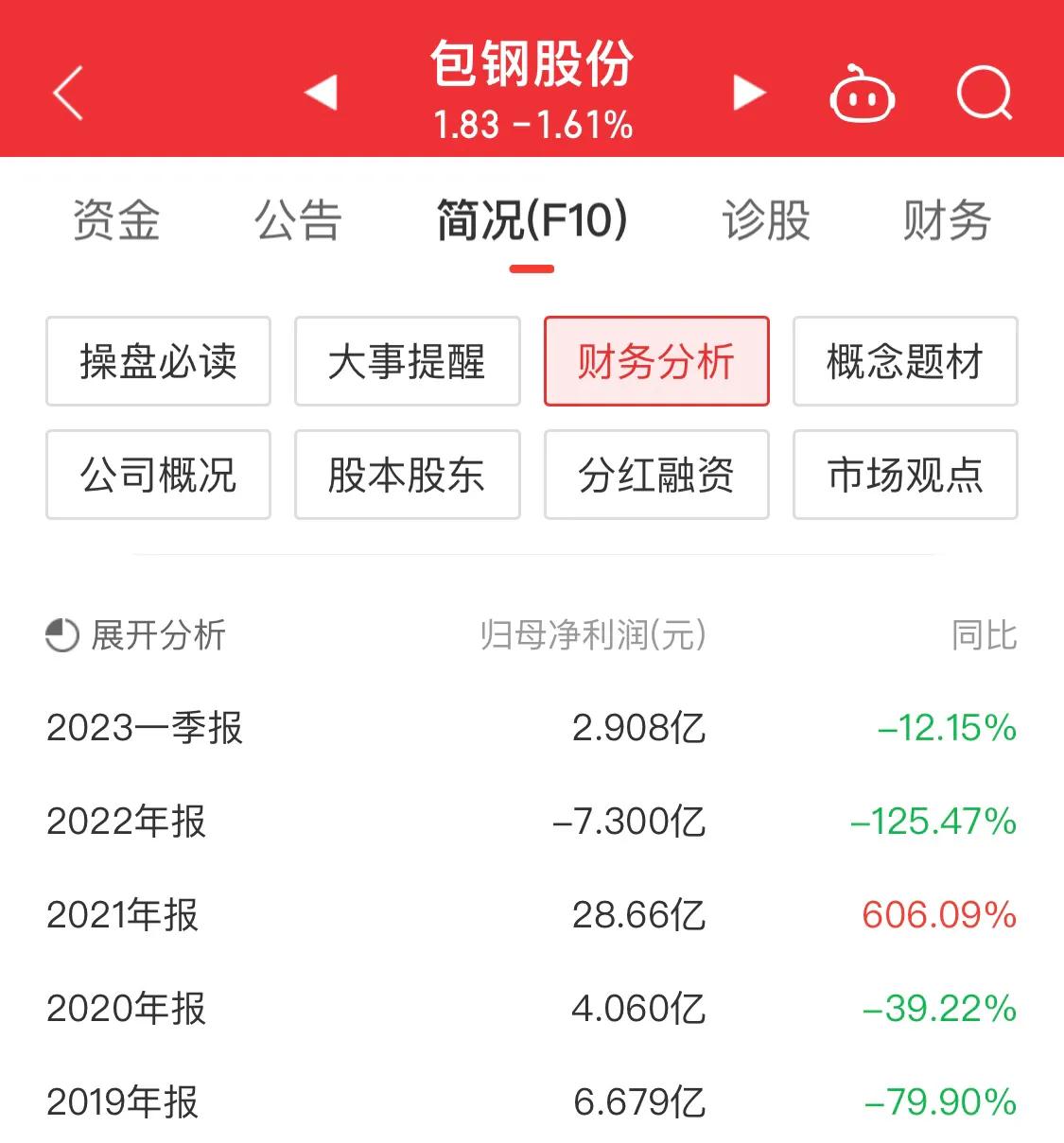The image size is (1064, 1143).
Task: Open 操盘必读 page
Action: click(x=157, y=361)
